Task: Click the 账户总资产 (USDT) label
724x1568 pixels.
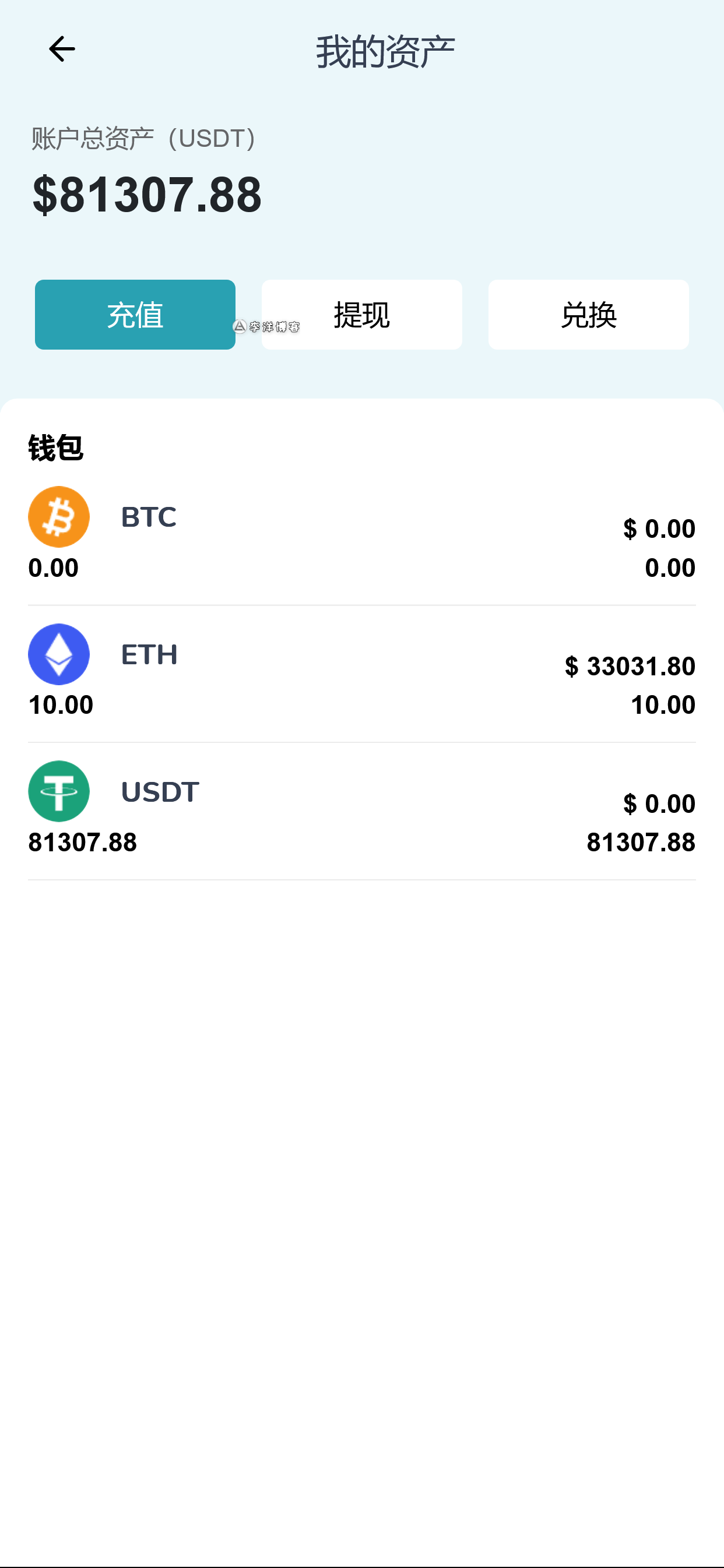Action: pyautogui.click(x=142, y=138)
